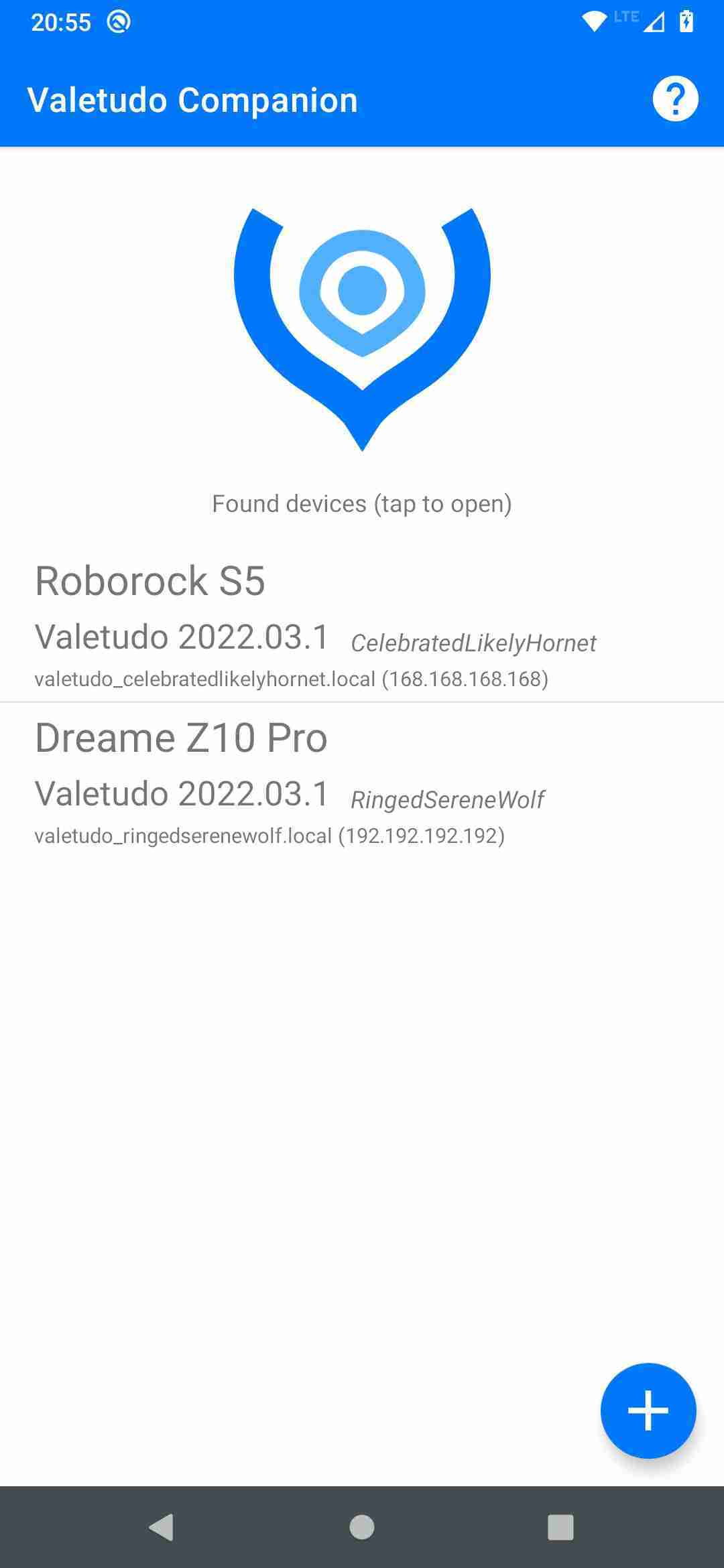Tap the Valetudo Companion title text
The height and width of the screenshot is (1568, 724).
click(193, 99)
